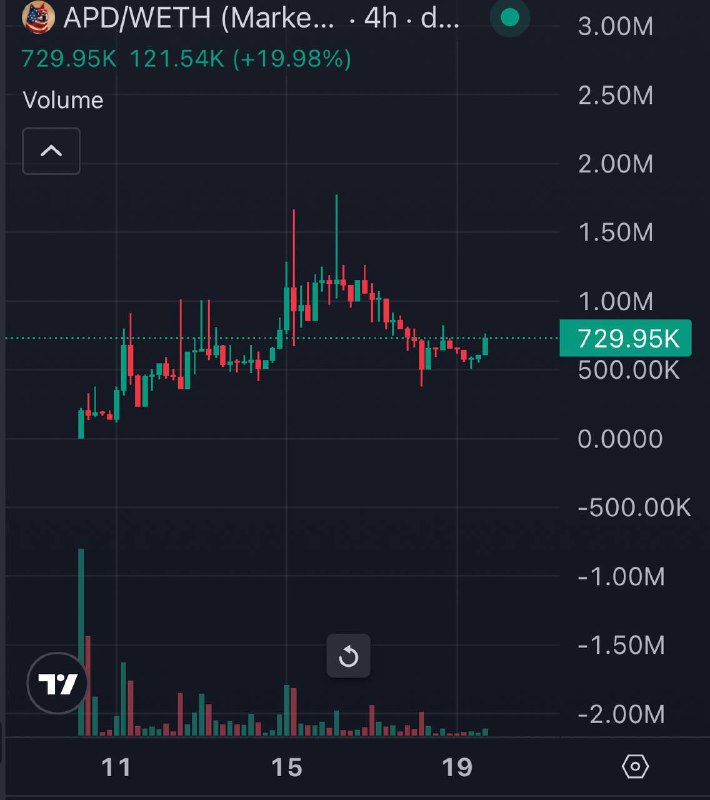Viewport: 710px width, 800px height.
Task: Open the chart settings hexagon icon
Action: coord(635,767)
